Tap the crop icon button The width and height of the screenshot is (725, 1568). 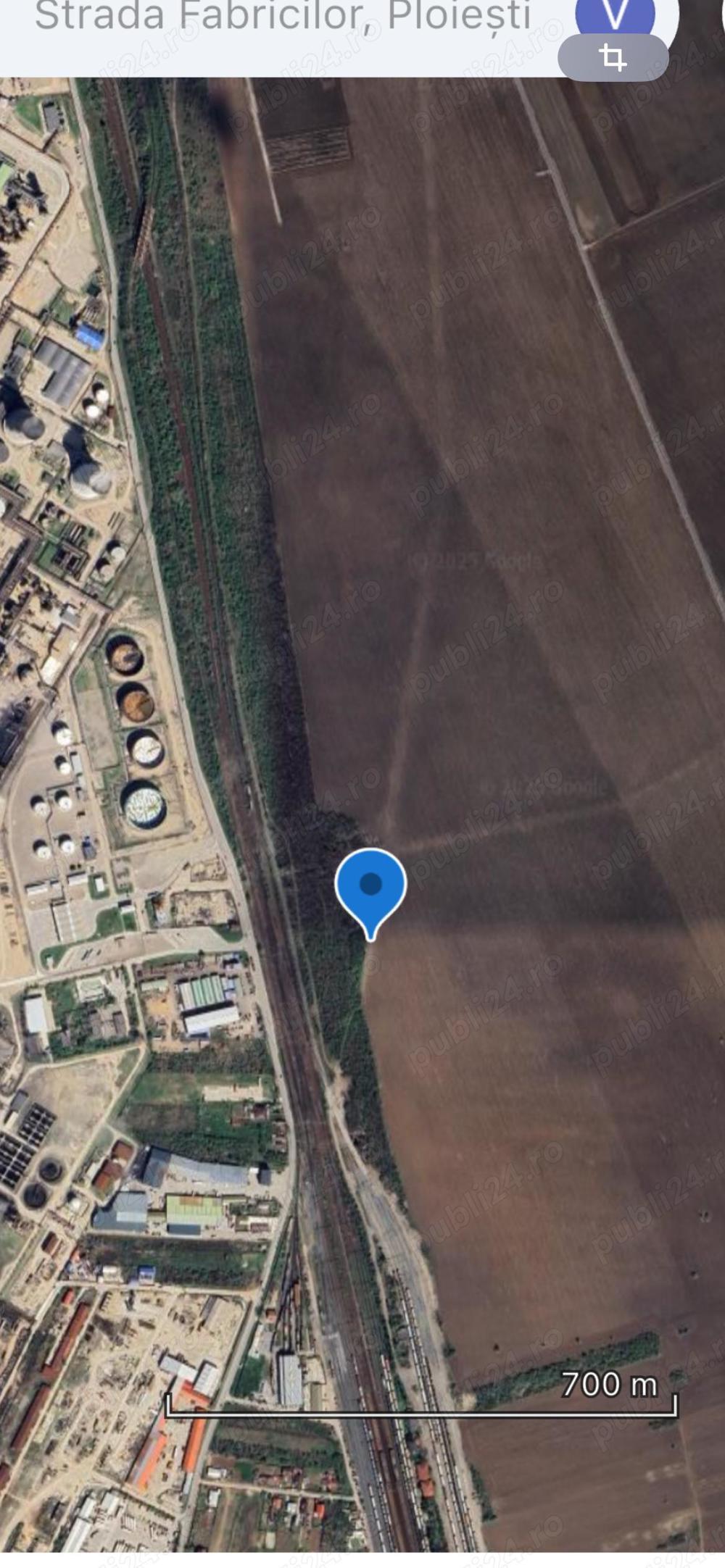point(613,57)
